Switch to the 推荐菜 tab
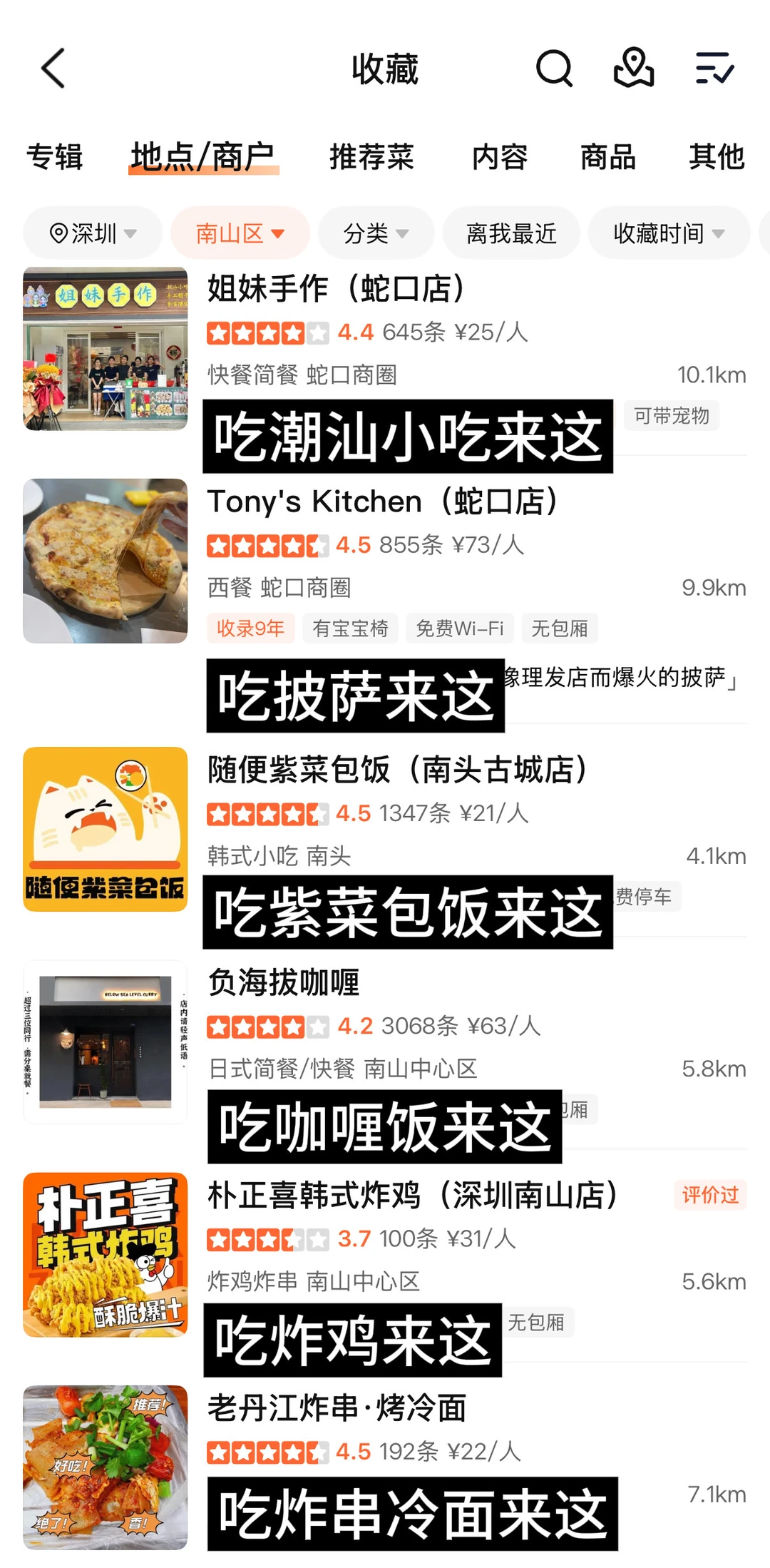 (371, 157)
